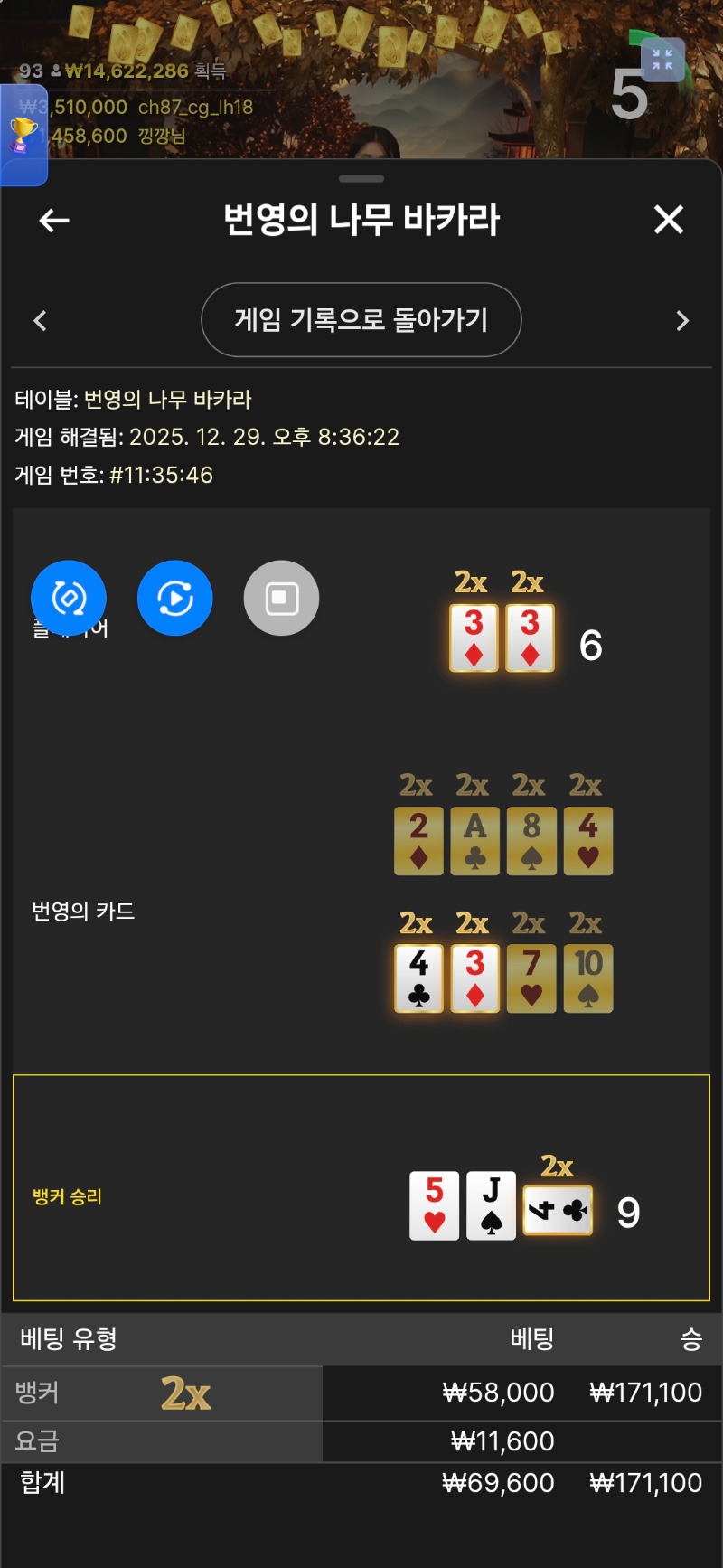
Task: Tap 게임 기록으로 돌아가기 button
Action: tap(361, 320)
